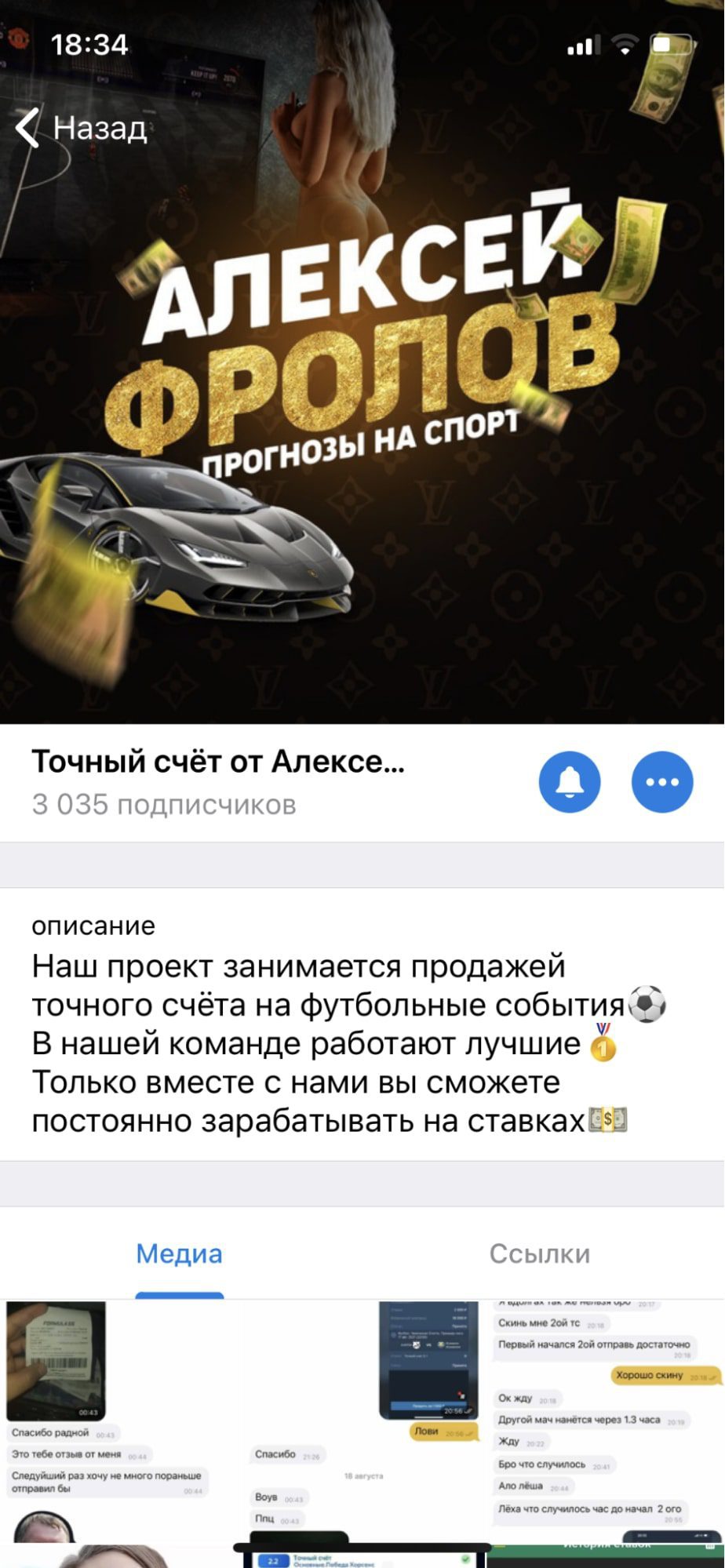
Task: Tap the Wi-Fi icon in the status bar
Action: [624, 45]
